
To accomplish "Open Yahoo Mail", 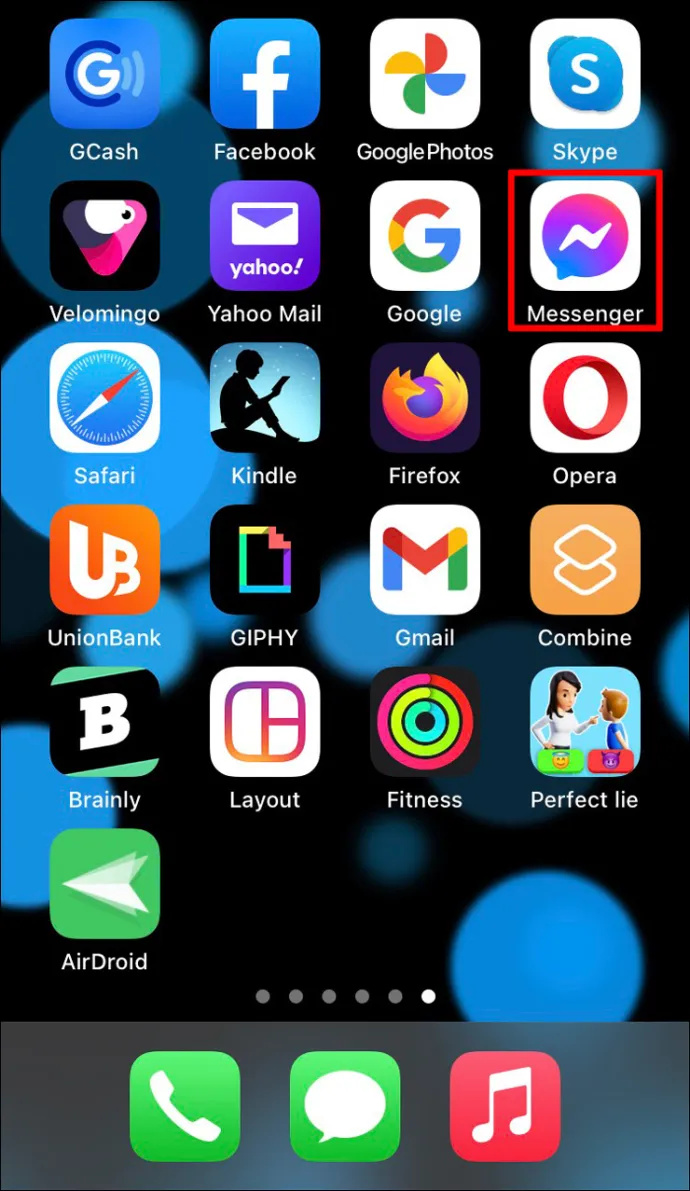I will pyautogui.click(x=264, y=236).
